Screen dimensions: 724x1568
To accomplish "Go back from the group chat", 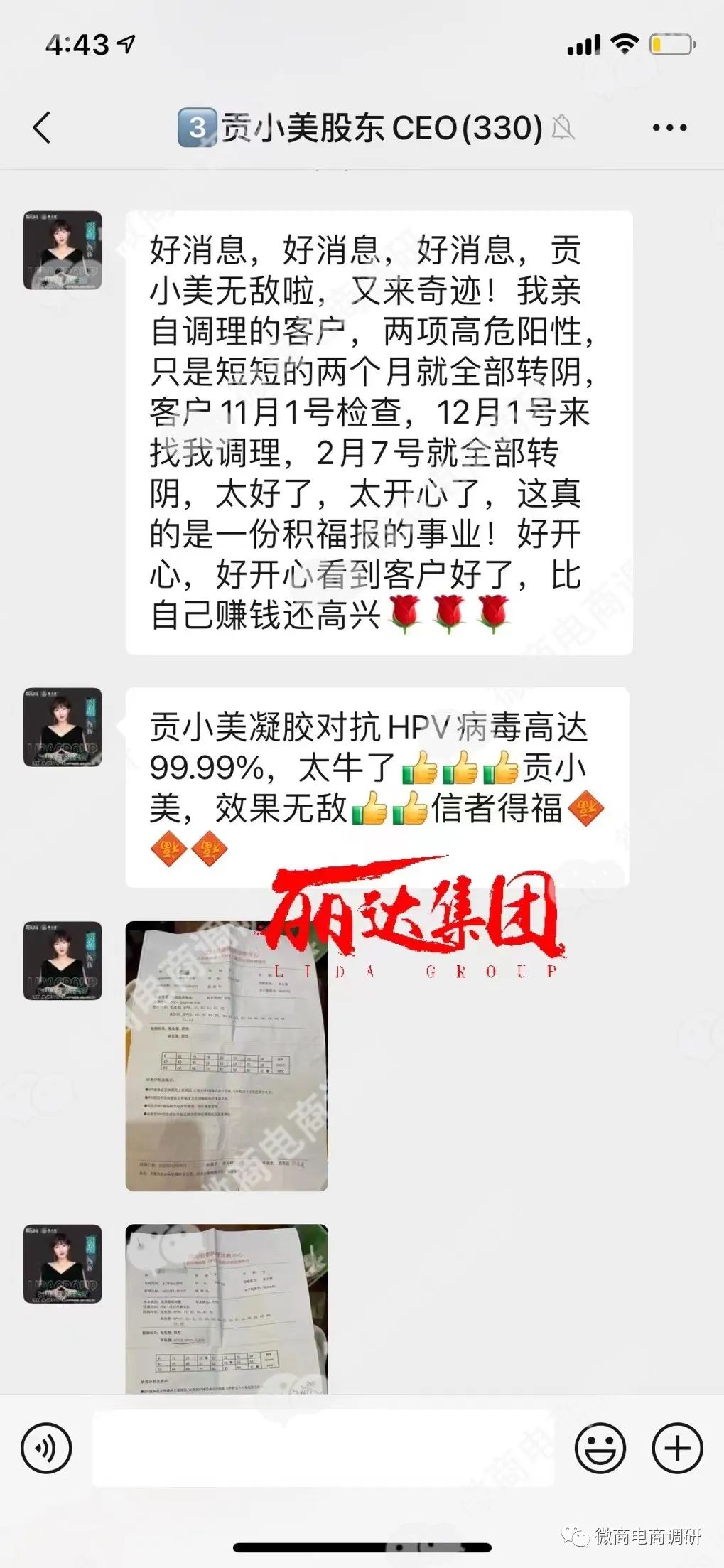I will click(43, 128).
